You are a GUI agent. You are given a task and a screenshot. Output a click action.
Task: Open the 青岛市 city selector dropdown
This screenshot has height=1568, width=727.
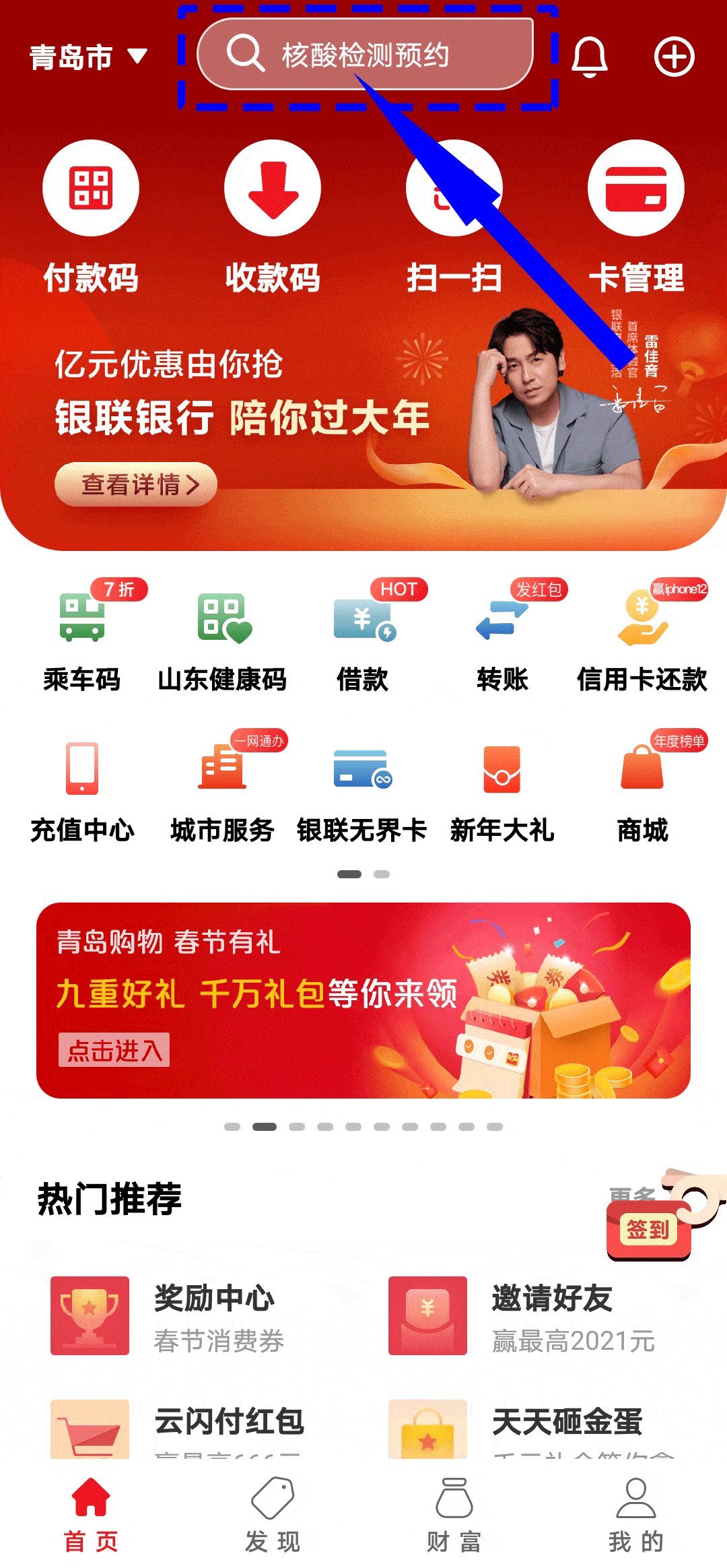[x=88, y=57]
